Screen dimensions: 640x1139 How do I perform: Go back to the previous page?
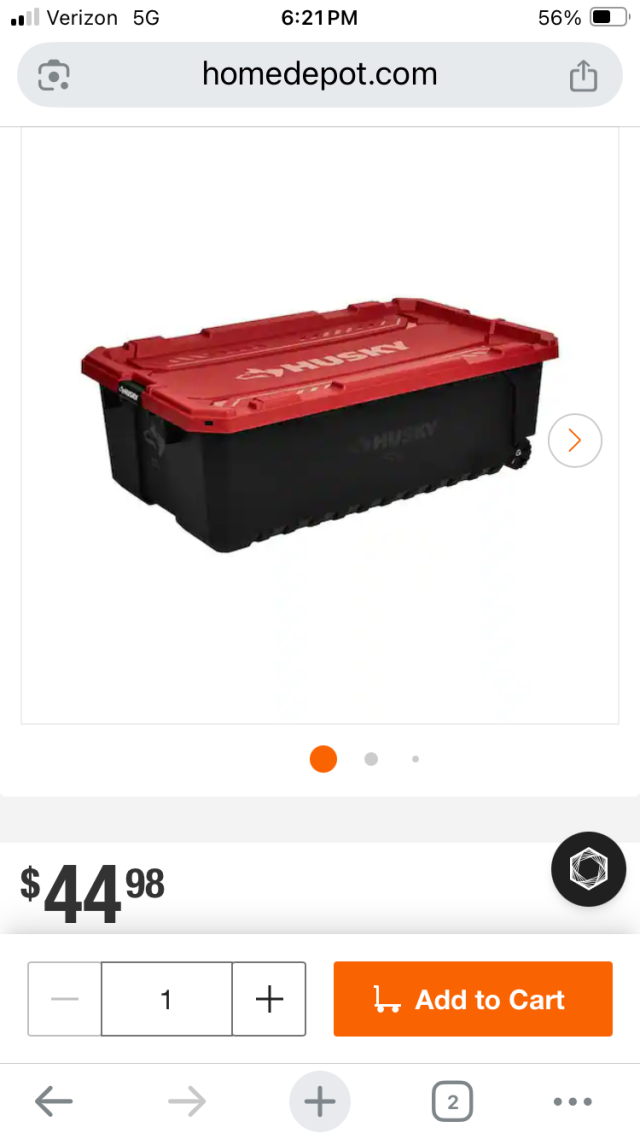click(x=54, y=1102)
